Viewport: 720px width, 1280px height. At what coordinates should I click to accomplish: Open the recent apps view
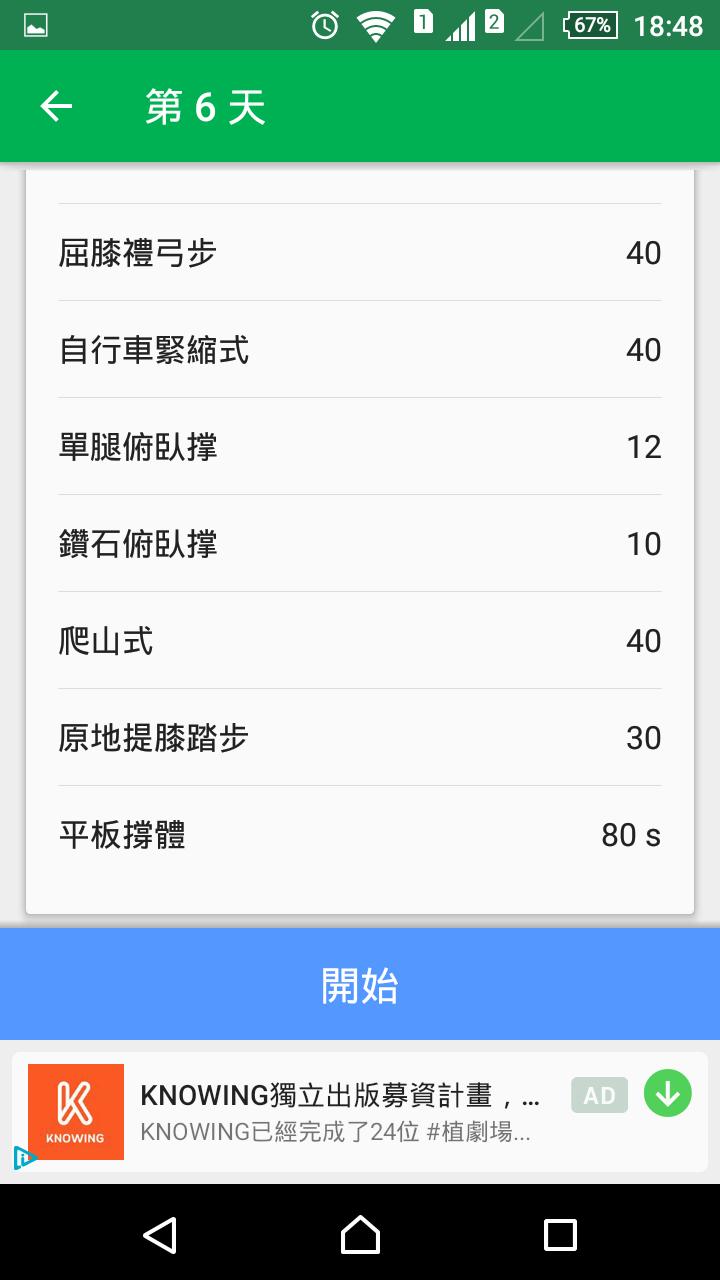(x=560, y=1235)
